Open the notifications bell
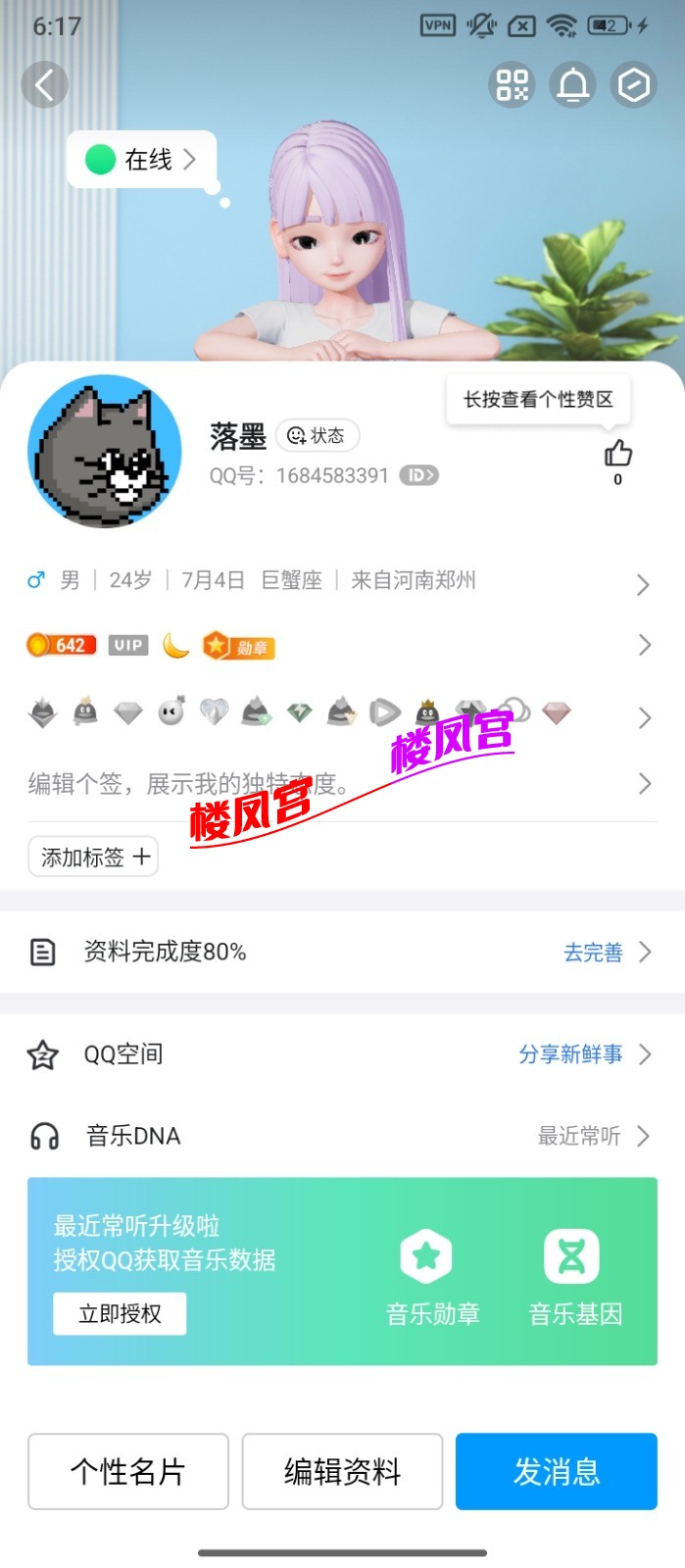685x1568 pixels. pos(573,85)
